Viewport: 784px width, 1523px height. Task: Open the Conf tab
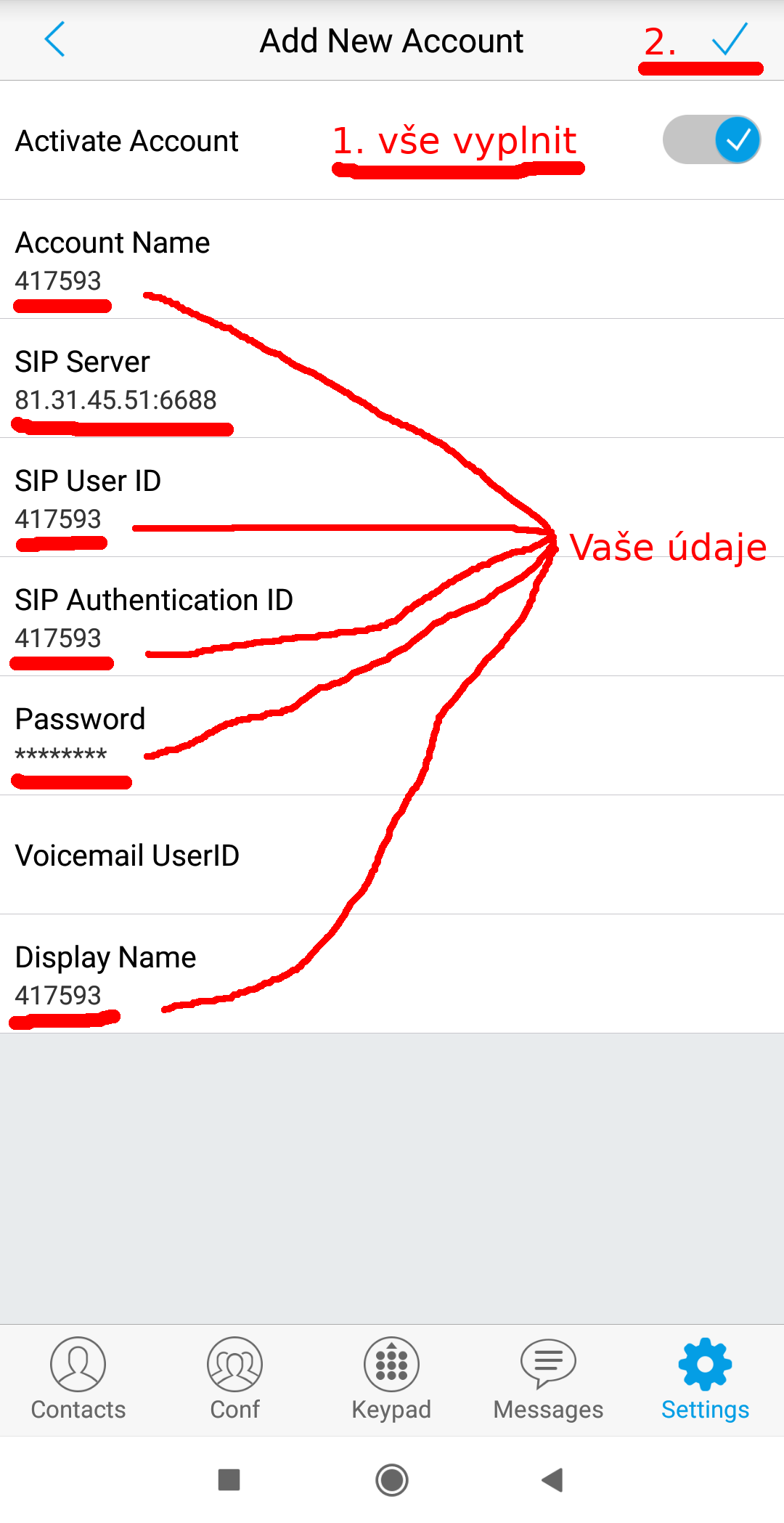point(234,1378)
